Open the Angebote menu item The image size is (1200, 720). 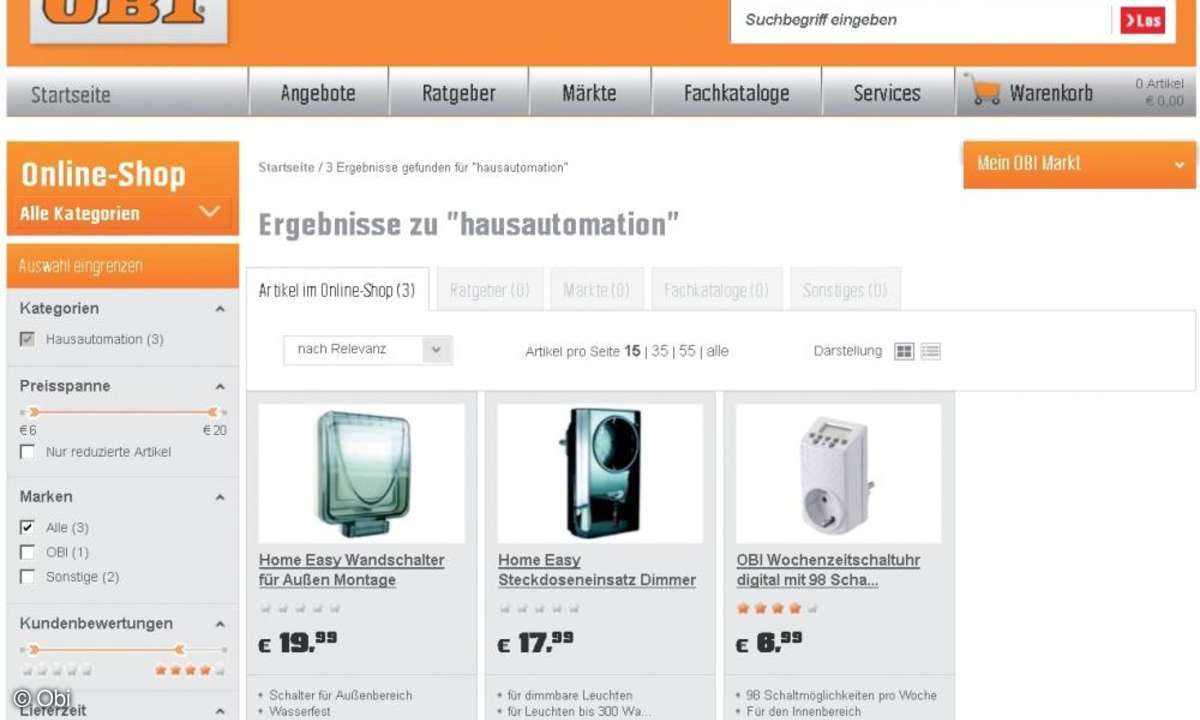pos(318,94)
